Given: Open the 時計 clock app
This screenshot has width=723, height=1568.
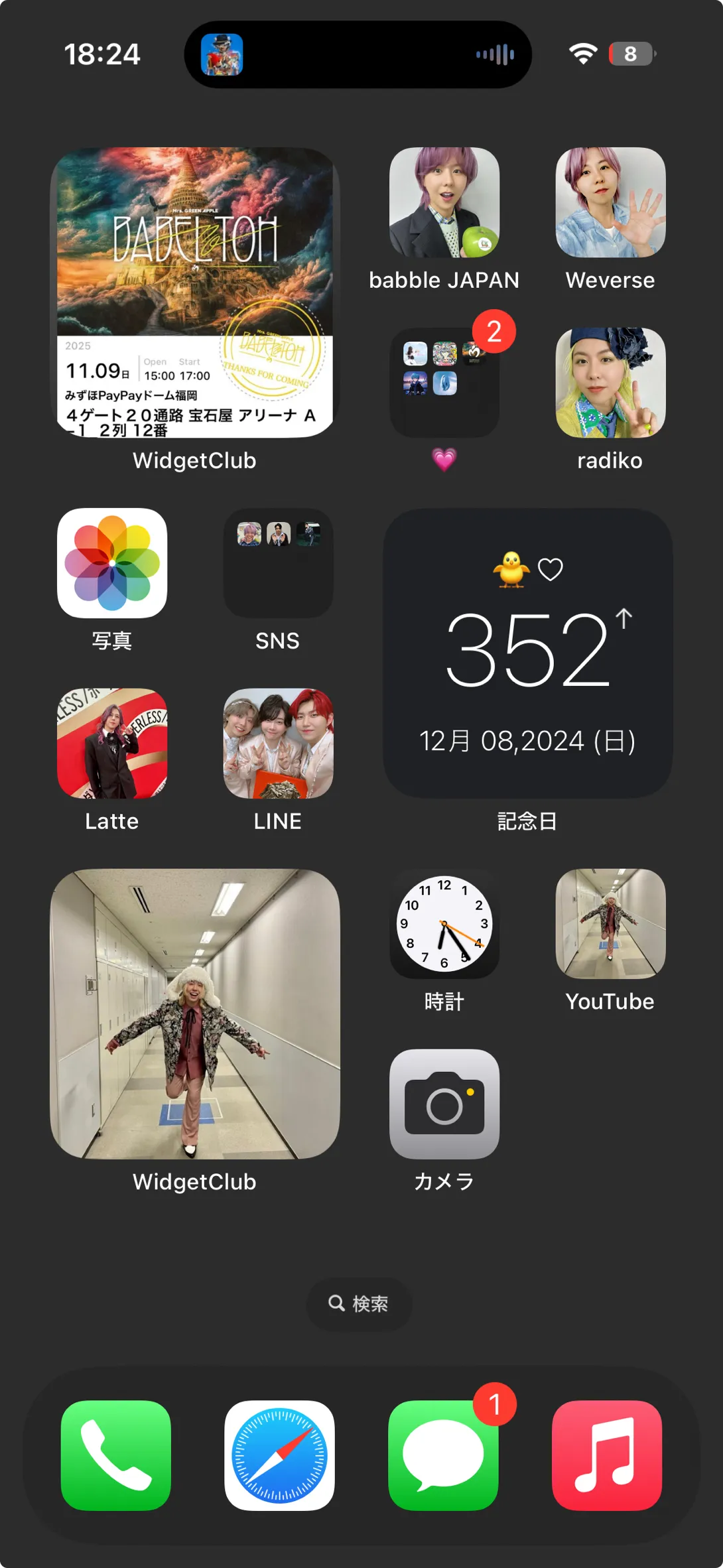Looking at the screenshot, I should [444, 924].
